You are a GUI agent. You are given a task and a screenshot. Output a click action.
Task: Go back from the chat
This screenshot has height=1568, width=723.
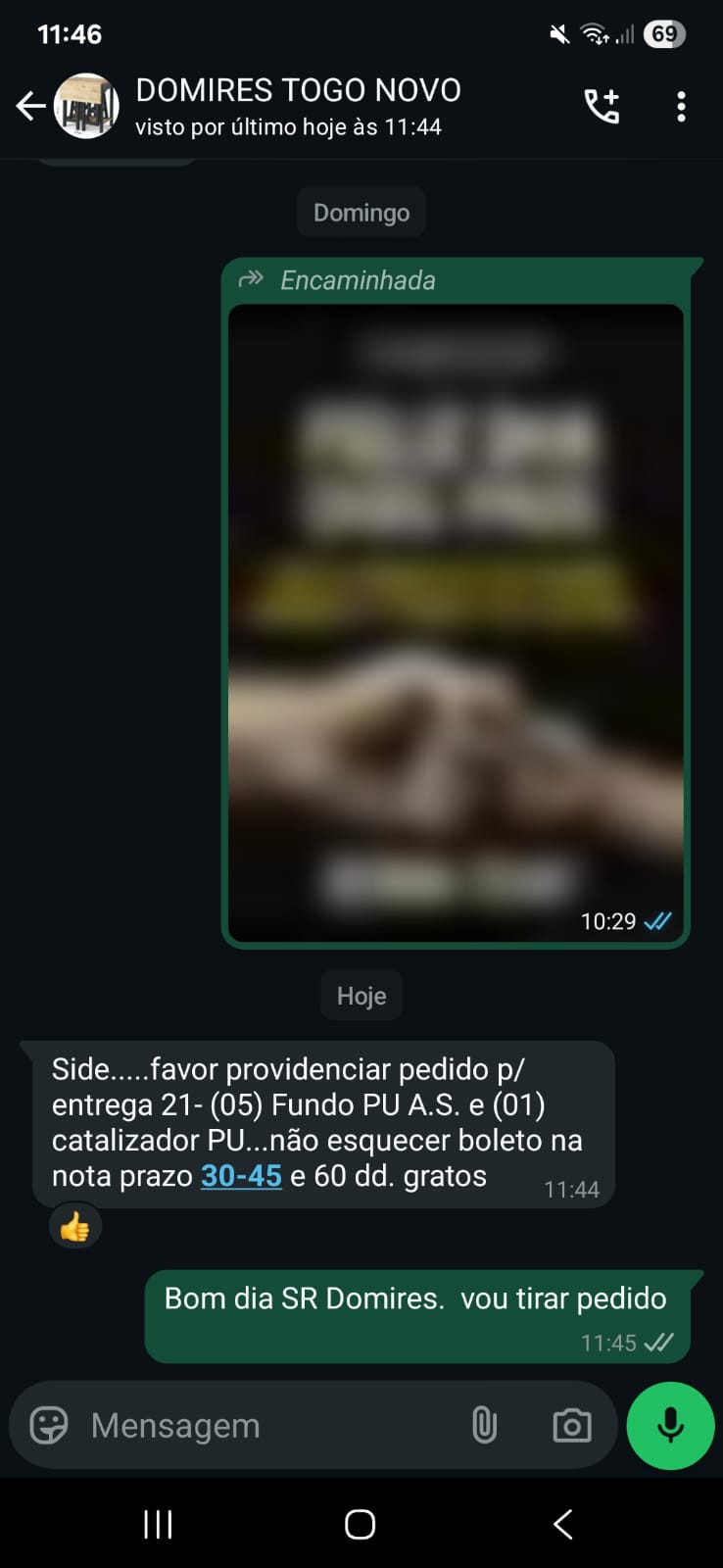point(30,106)
